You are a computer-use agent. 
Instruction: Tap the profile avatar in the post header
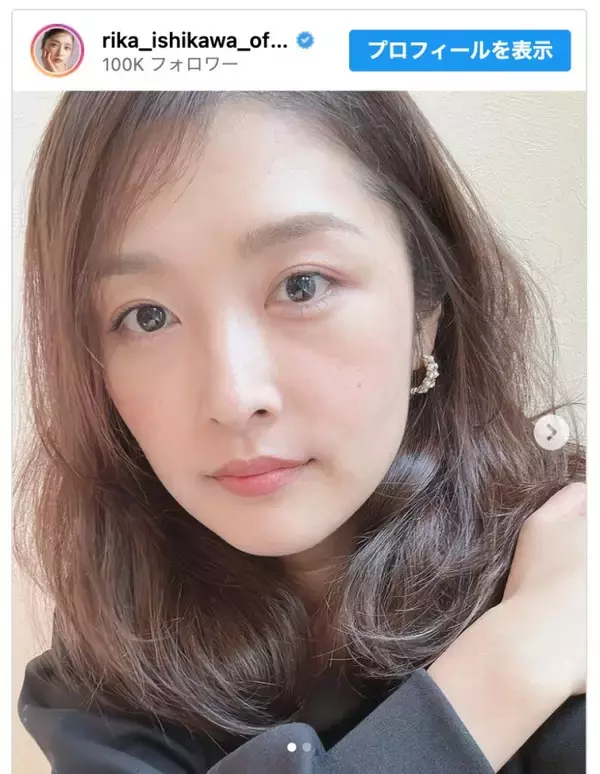coord(57,51)
